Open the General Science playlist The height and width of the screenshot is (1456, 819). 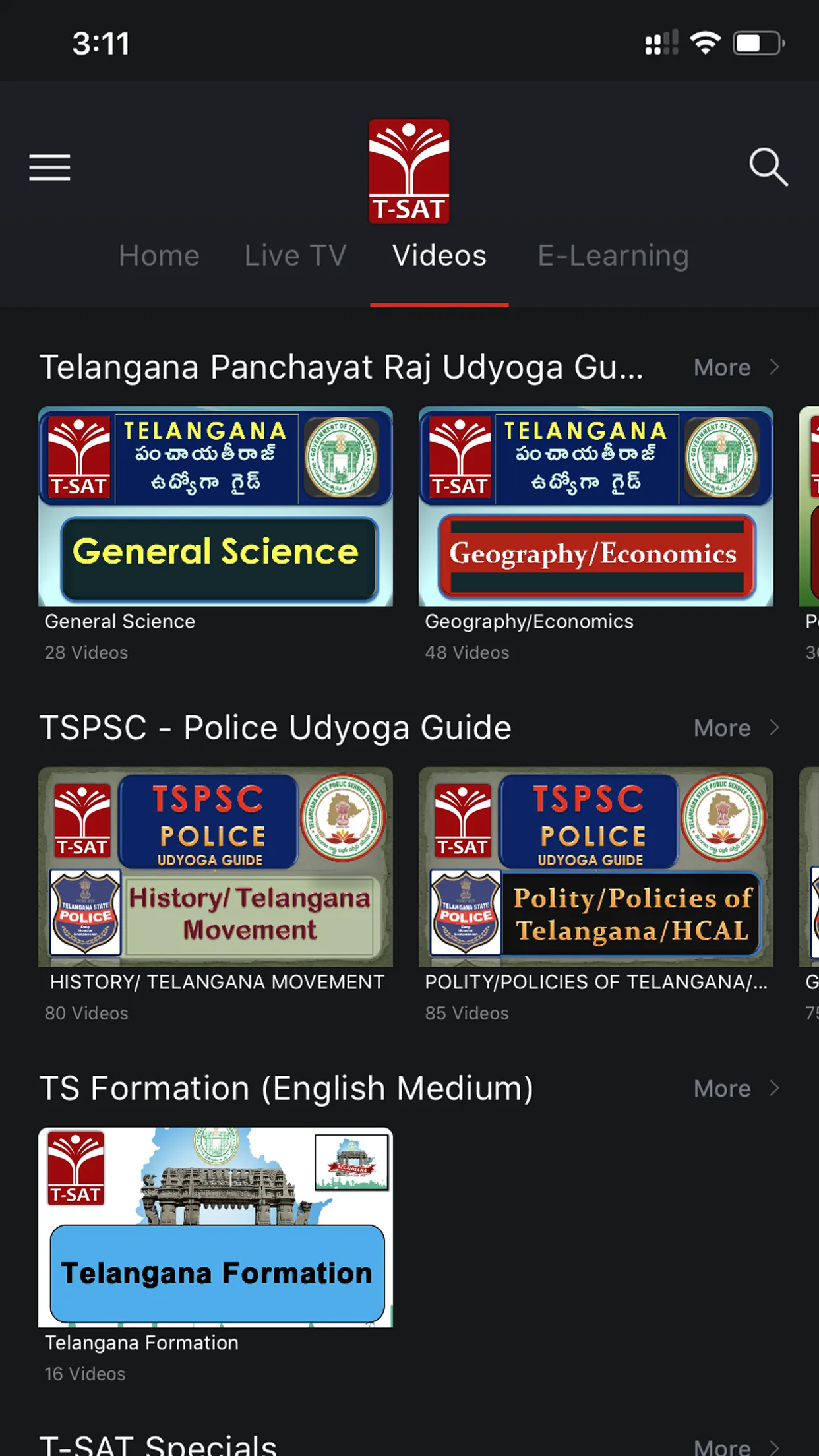pyautogui.click(x=216, y=506)
